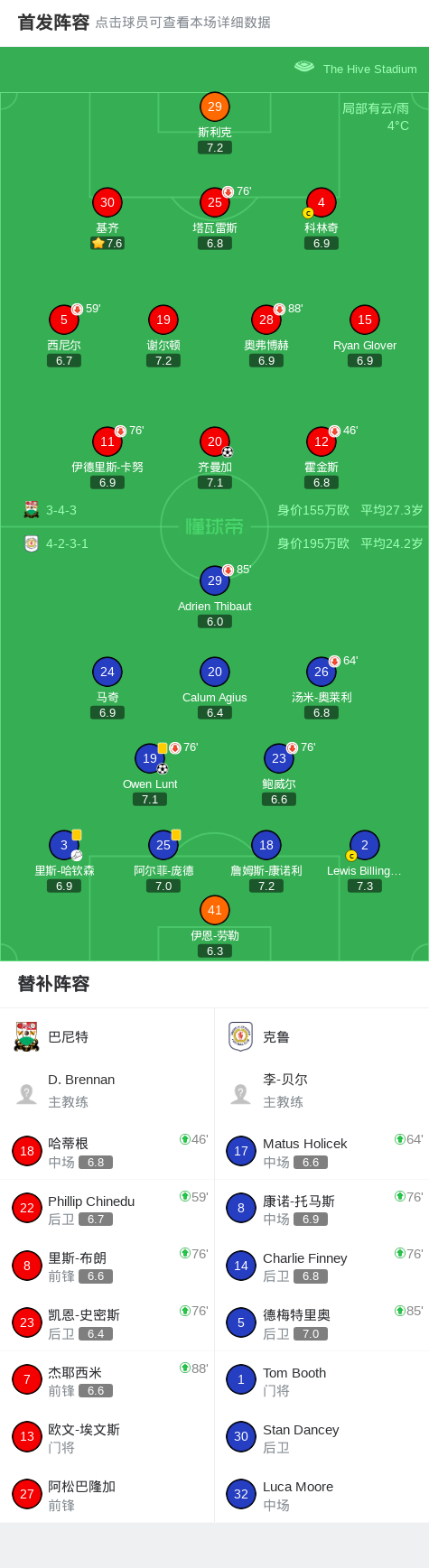Tap goalkeeper 伊恩-劳勒 number 41

tap(215, 926)
